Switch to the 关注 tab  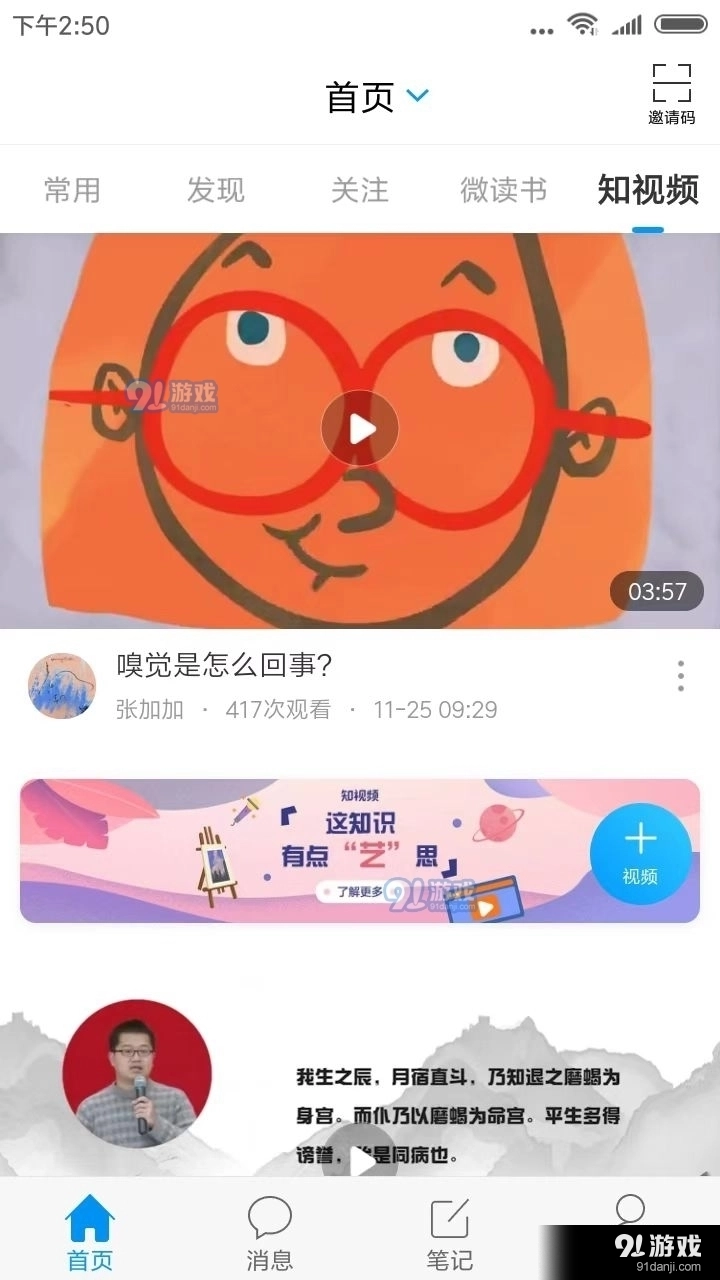point(359,190)
